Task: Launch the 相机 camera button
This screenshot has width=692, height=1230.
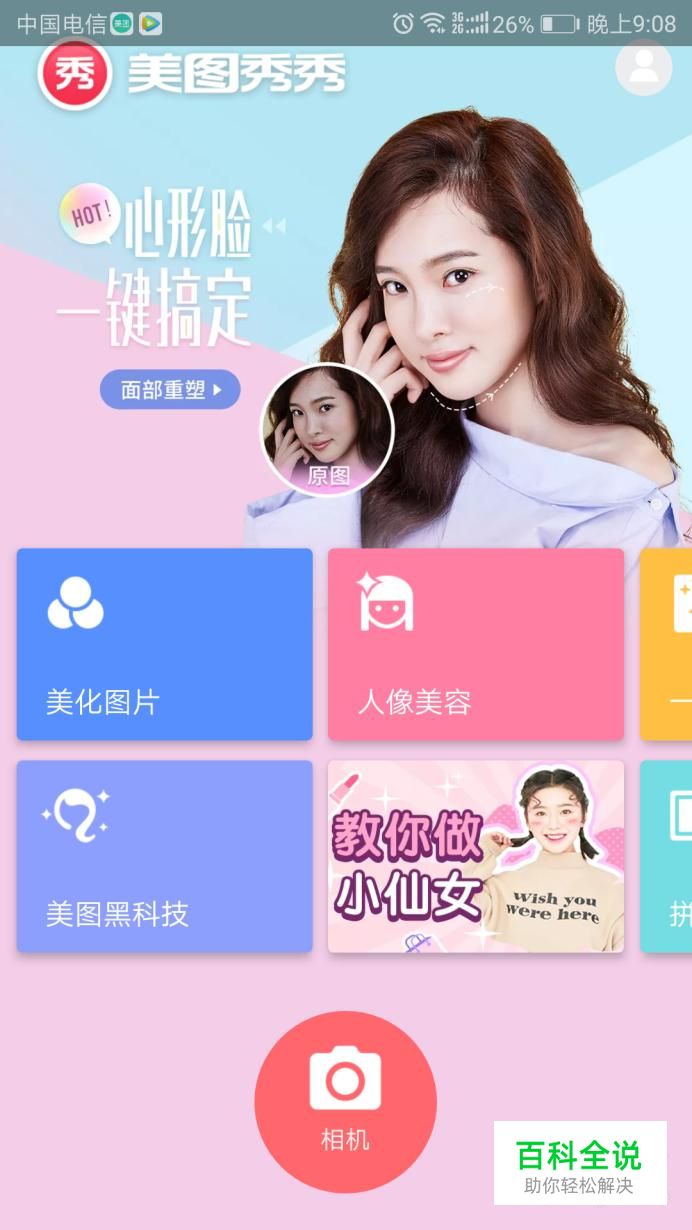Action: click(x=345, y=1101)
